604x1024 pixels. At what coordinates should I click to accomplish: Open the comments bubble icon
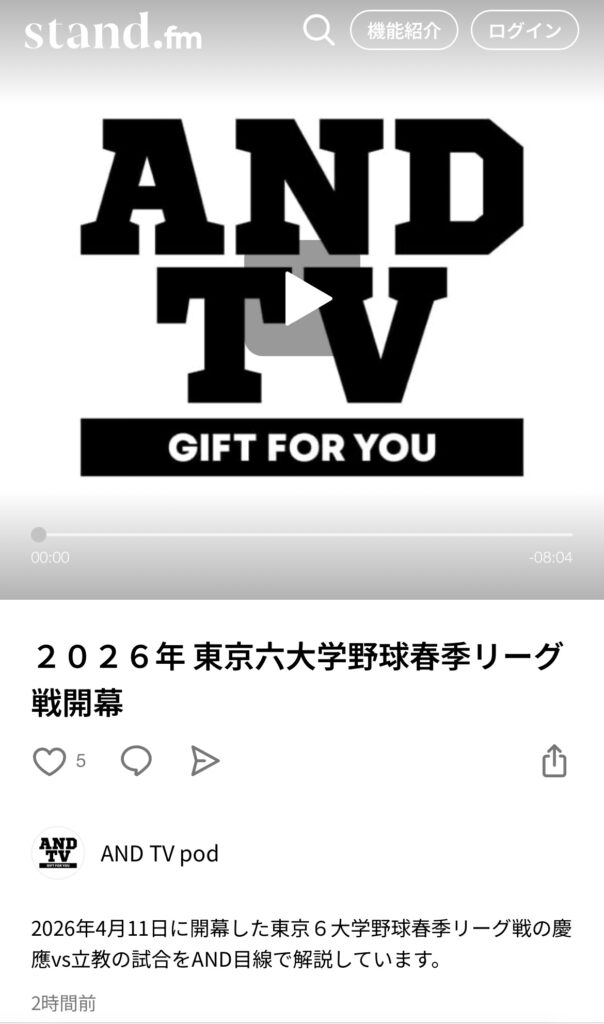coord(136,762)
